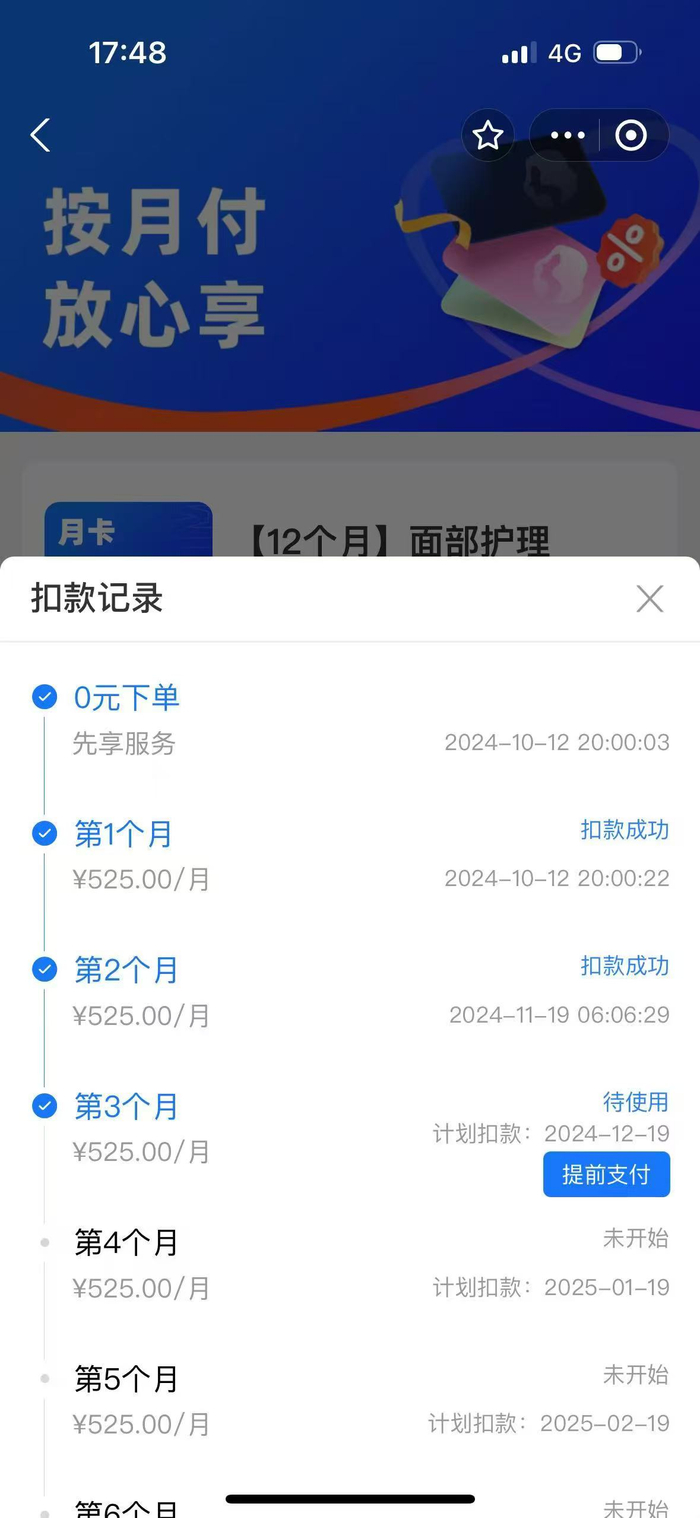
Task: Favorite this mini program with the star
Action: pos(488,135)
